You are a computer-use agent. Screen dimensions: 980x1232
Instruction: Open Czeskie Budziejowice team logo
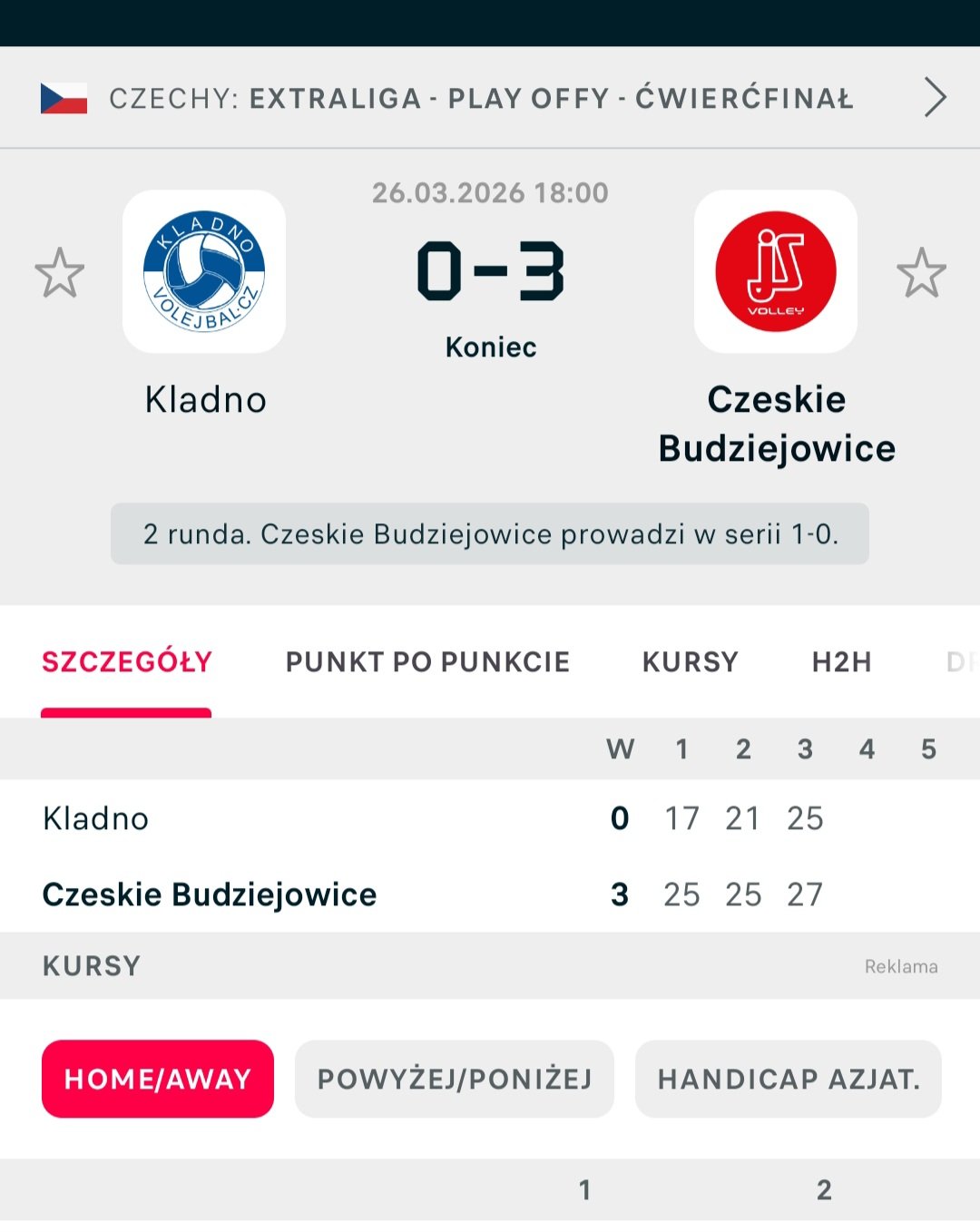point(776,271)
